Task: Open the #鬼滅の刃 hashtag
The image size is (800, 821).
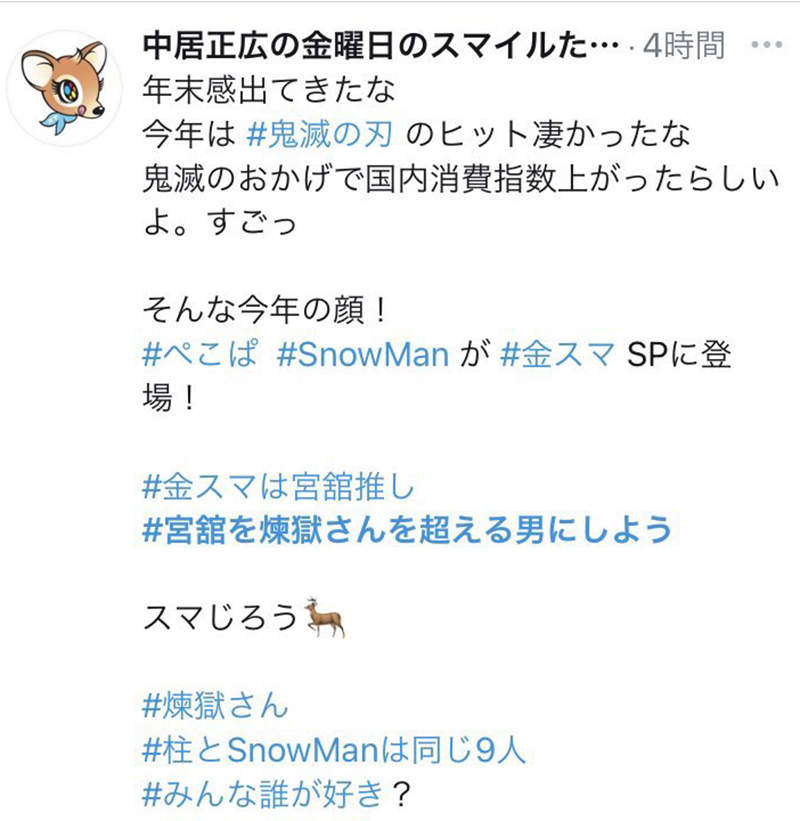Action: point(320,133)
